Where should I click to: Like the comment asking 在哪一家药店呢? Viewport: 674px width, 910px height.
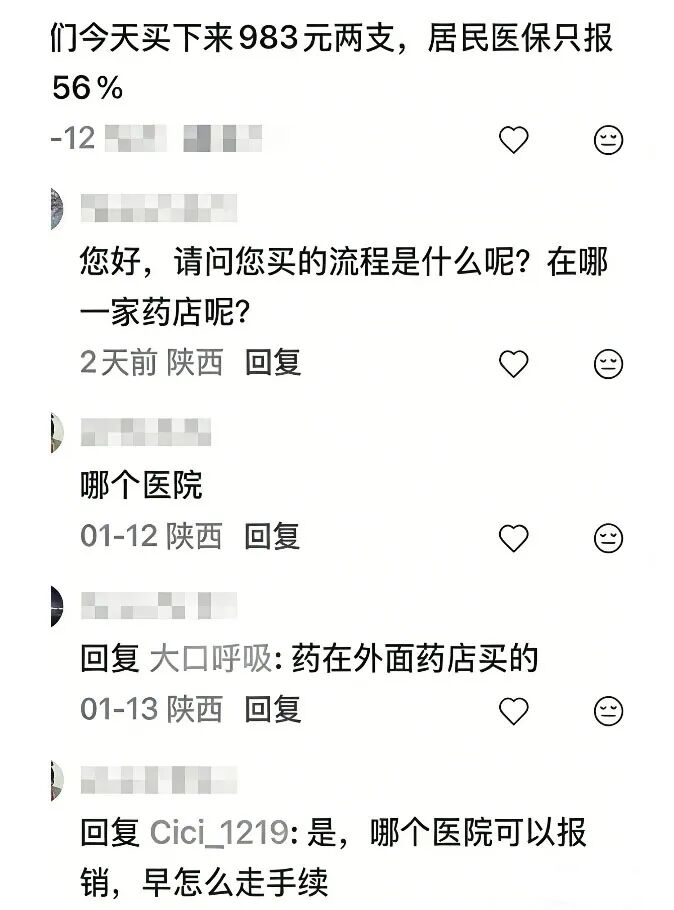coord(513,364)
